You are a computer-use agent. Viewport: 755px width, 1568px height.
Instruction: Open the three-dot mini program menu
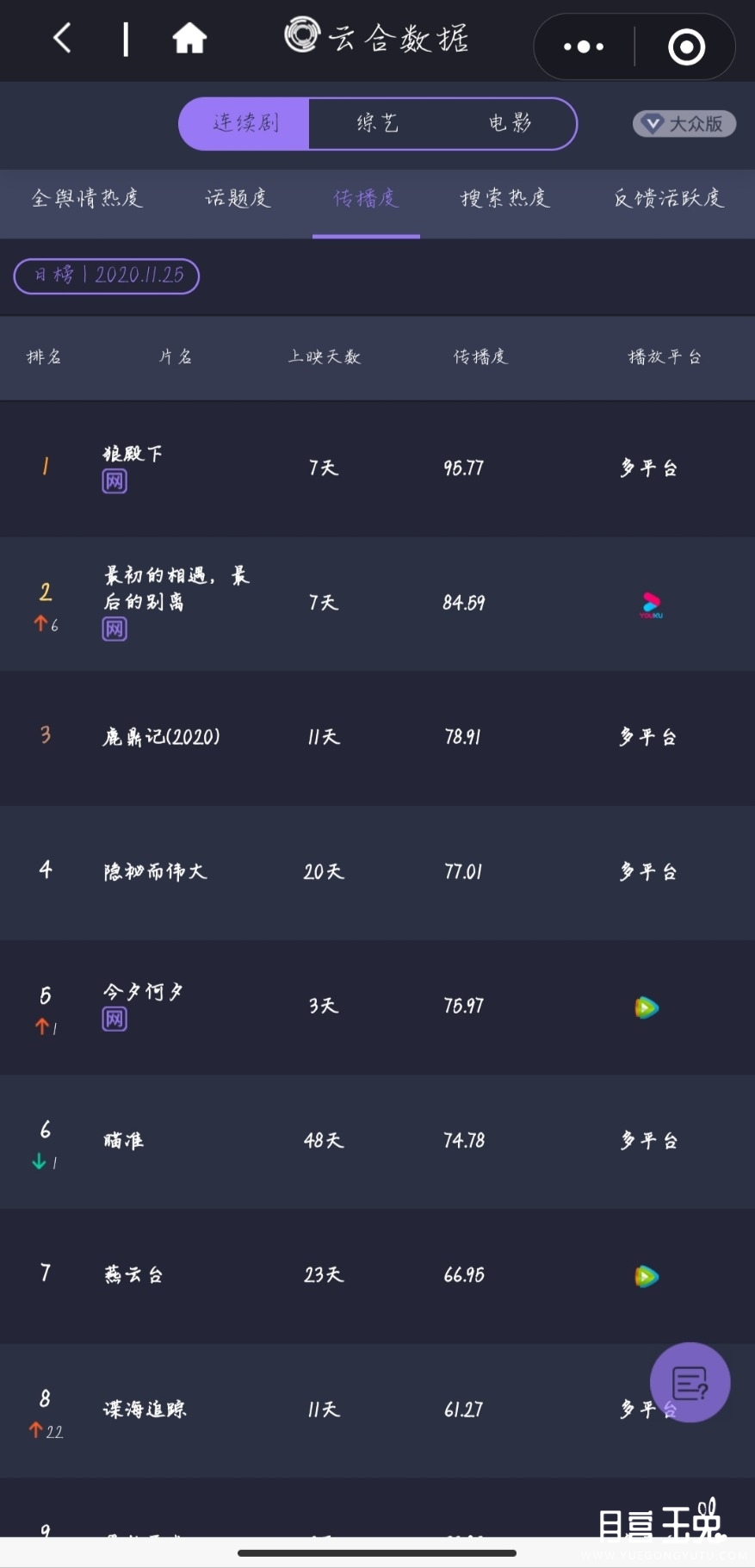[584, 46]
